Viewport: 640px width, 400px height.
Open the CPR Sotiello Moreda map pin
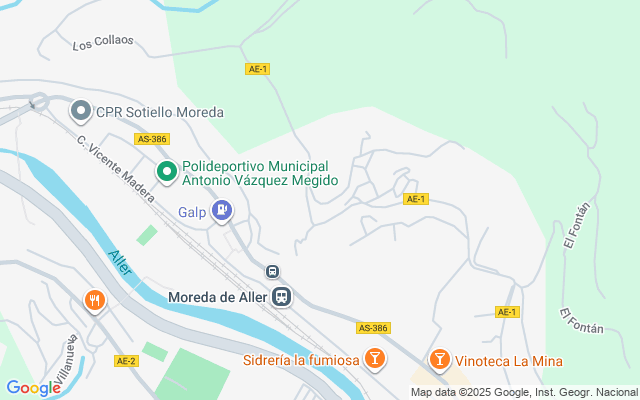coord(81,111)
